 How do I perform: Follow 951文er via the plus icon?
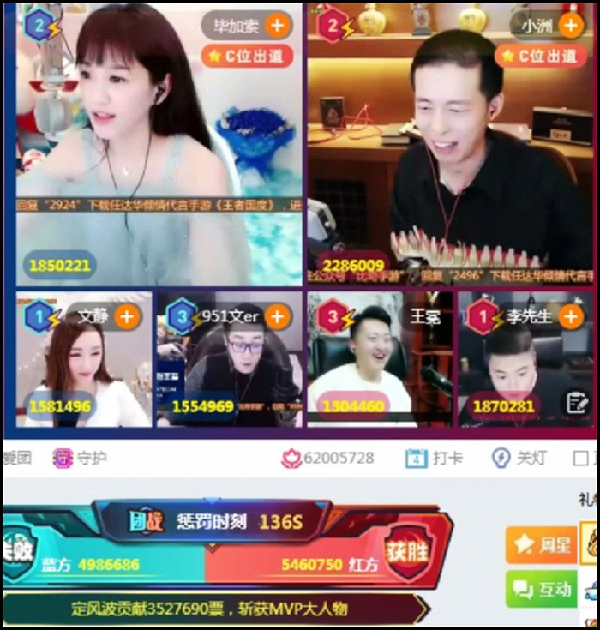point(277,317)
